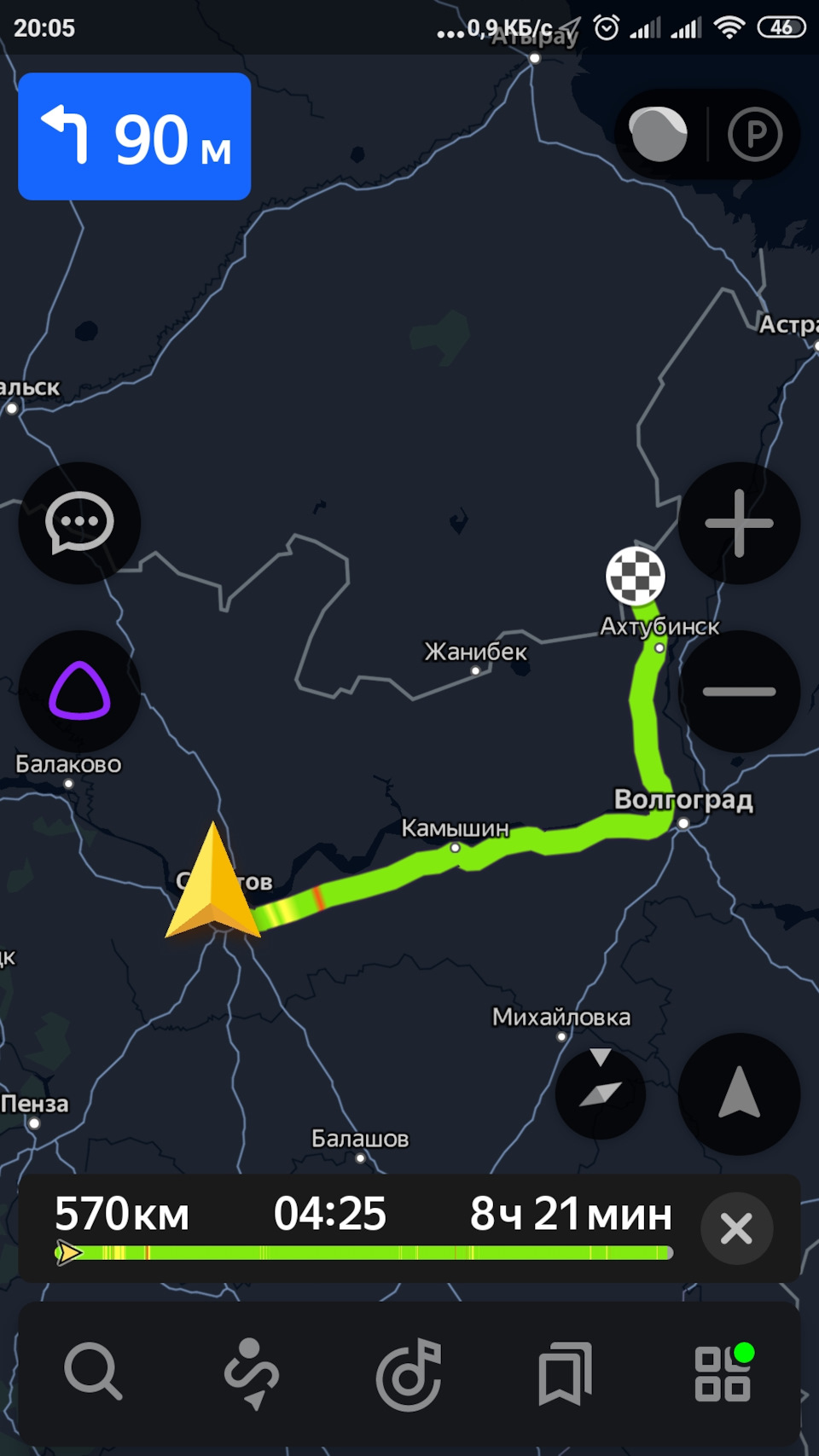
Task: Open the music player in the bottom bar
Action: (x=409, y=1373)
